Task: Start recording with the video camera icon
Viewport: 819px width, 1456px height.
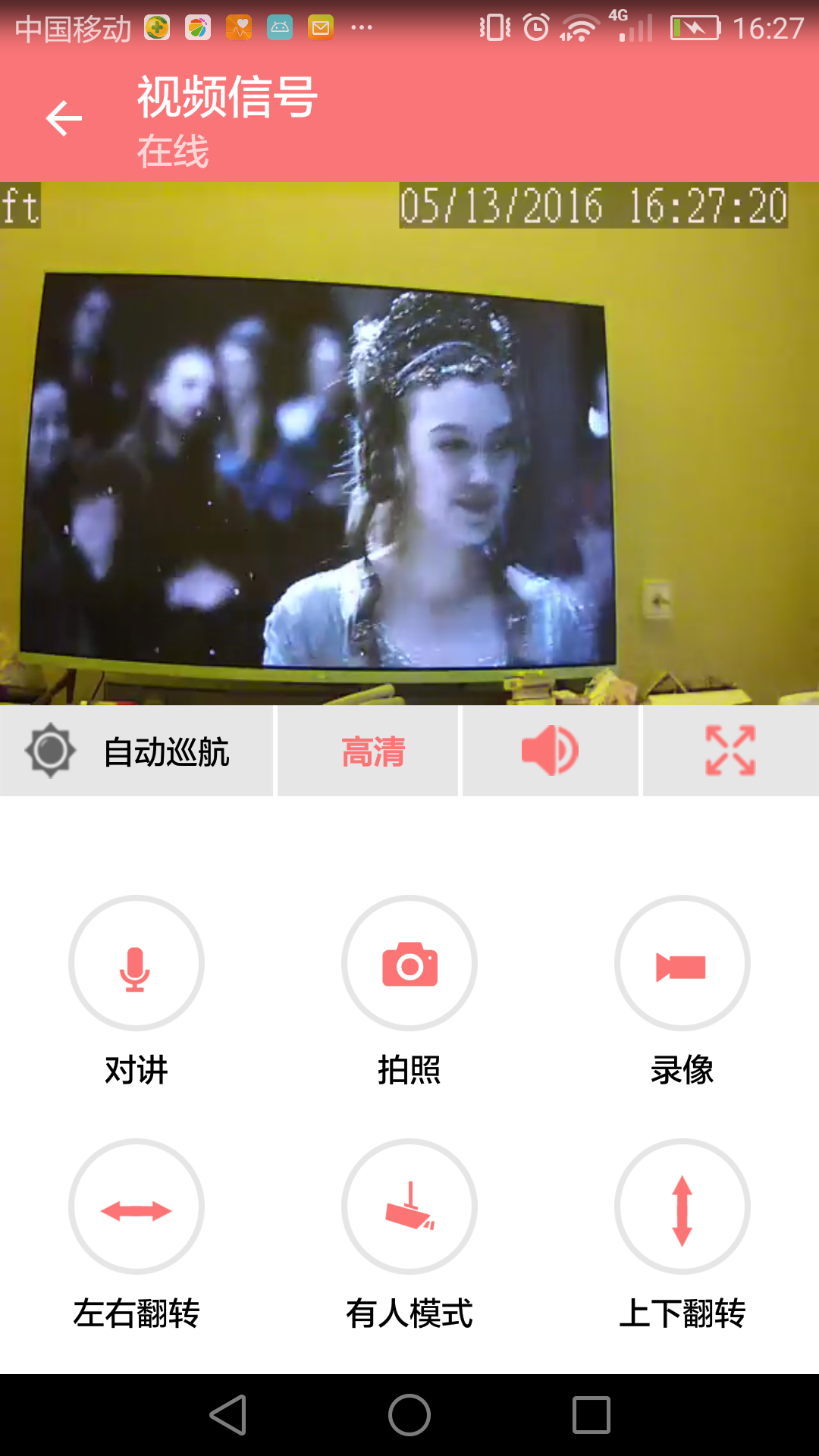Action: (x=682, y=963)
